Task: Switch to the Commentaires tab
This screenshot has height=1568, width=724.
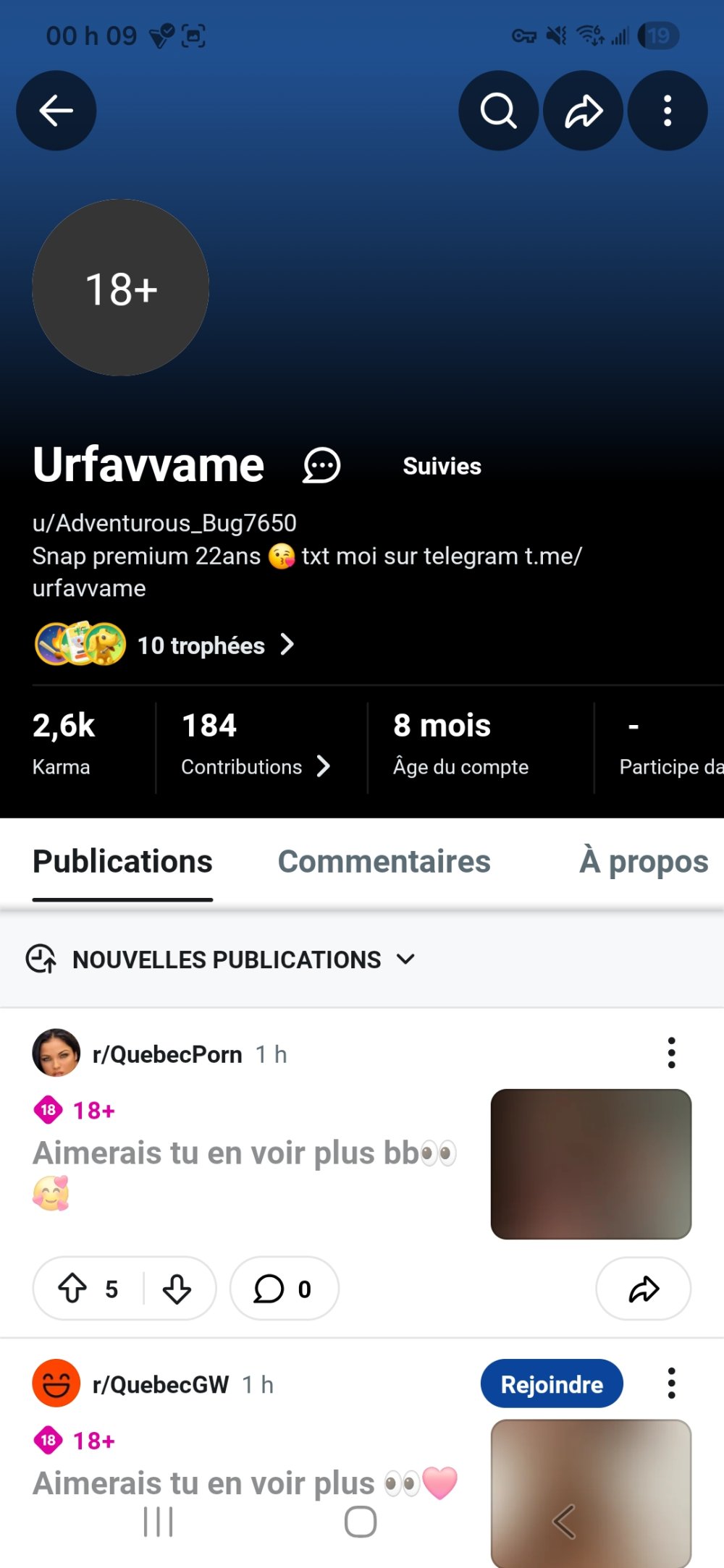Action: point(384,862)
